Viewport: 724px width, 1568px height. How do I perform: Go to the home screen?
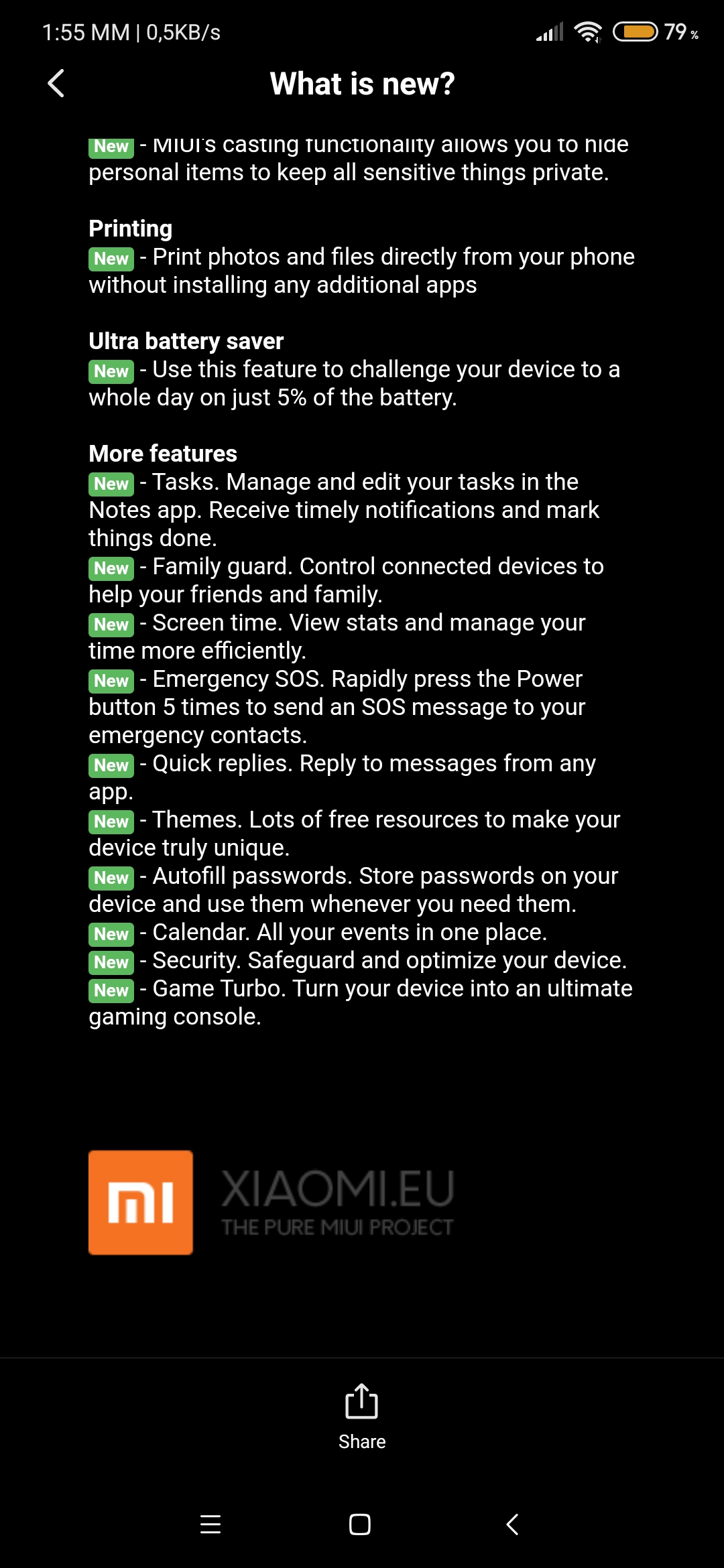360,1524
